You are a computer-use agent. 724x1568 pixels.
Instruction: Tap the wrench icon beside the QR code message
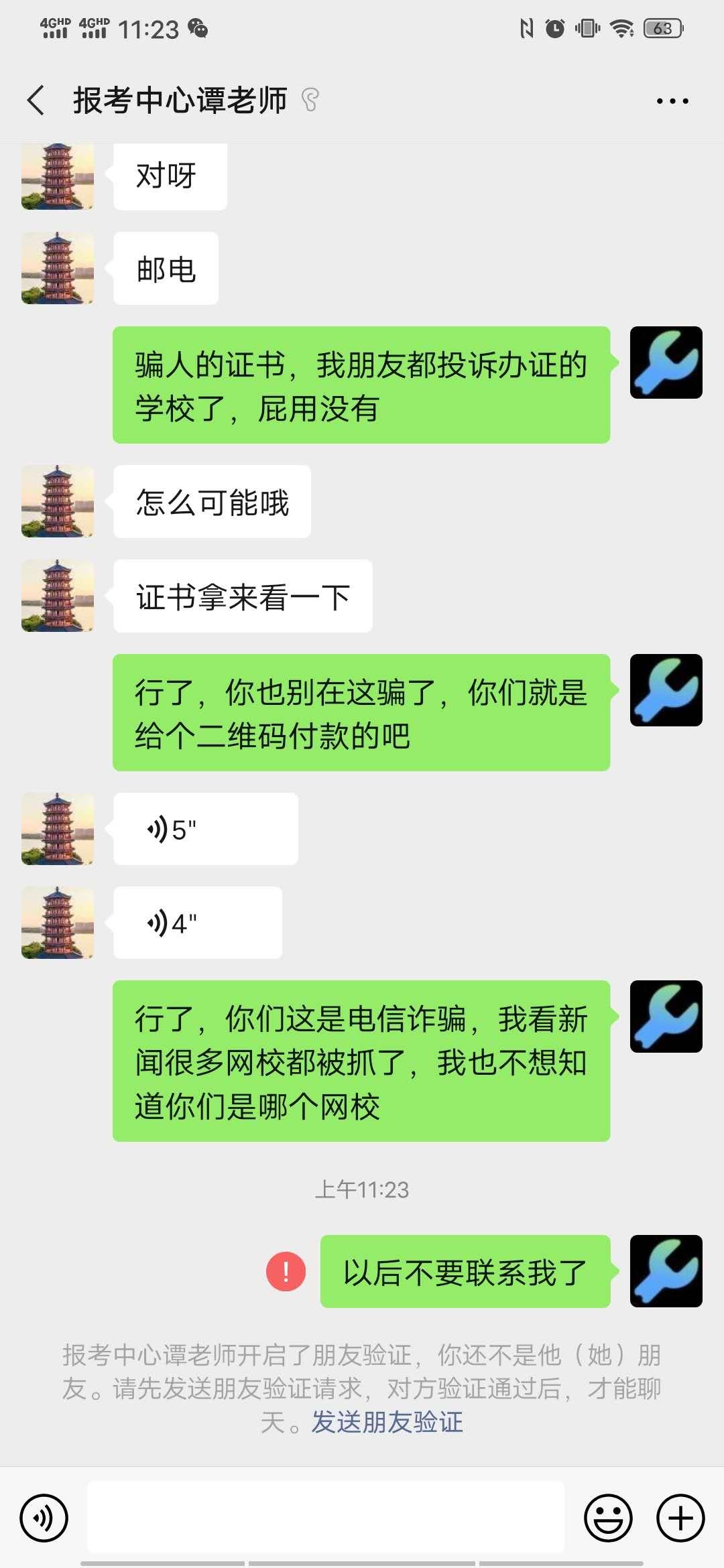(666, 690)
